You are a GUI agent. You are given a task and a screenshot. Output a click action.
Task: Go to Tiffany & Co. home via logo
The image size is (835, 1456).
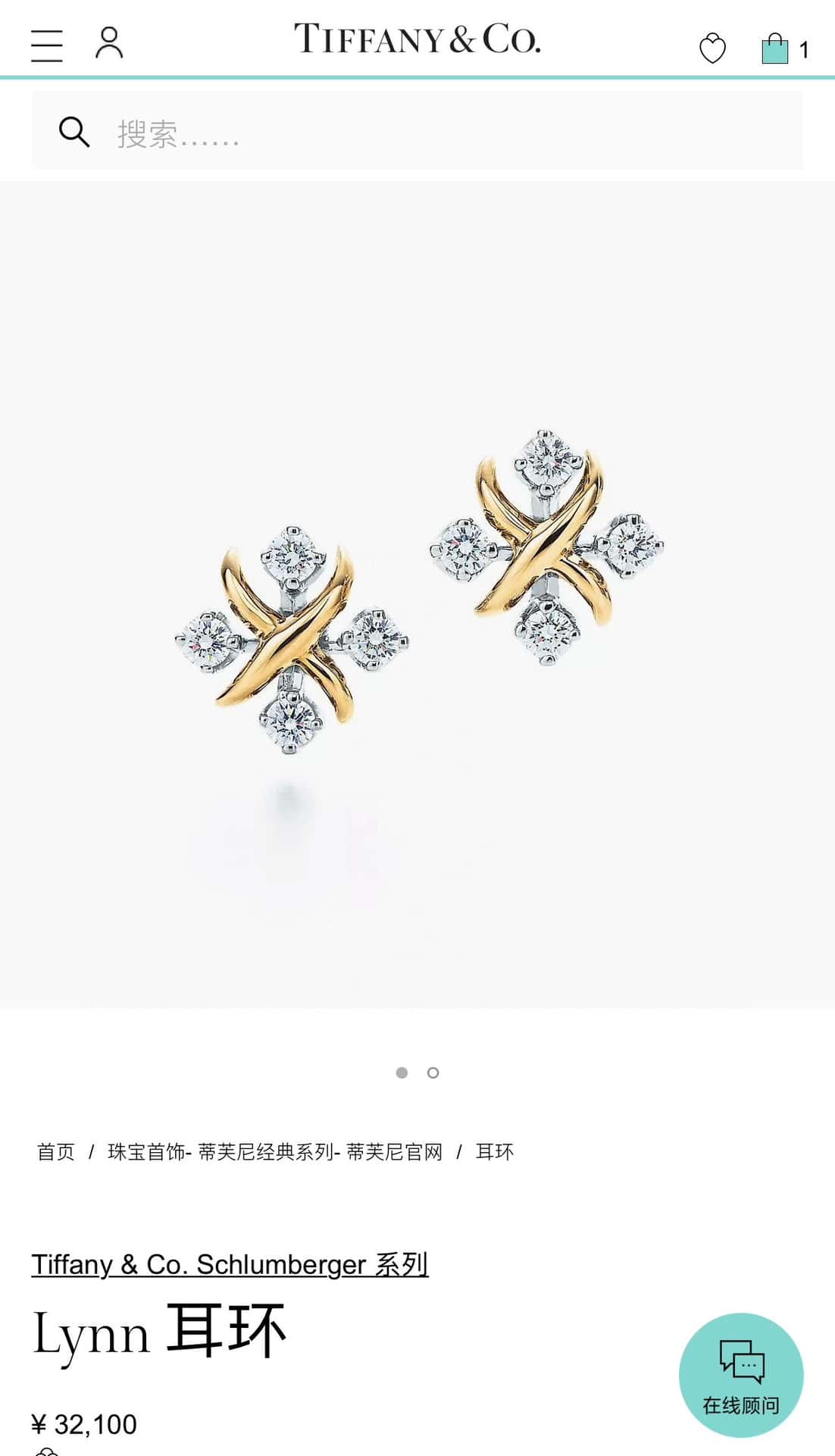[x=417, y=39]
